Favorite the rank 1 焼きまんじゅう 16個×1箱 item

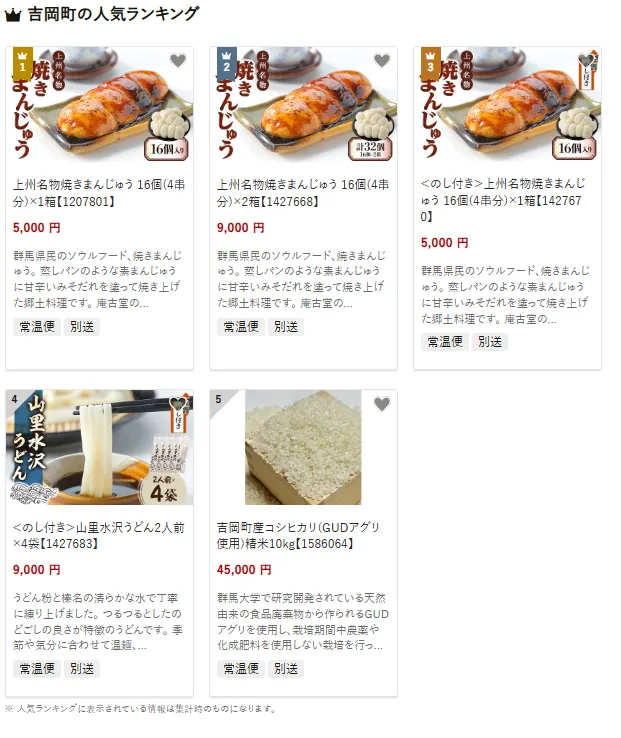pyautogui.click(x=178, y=61)
